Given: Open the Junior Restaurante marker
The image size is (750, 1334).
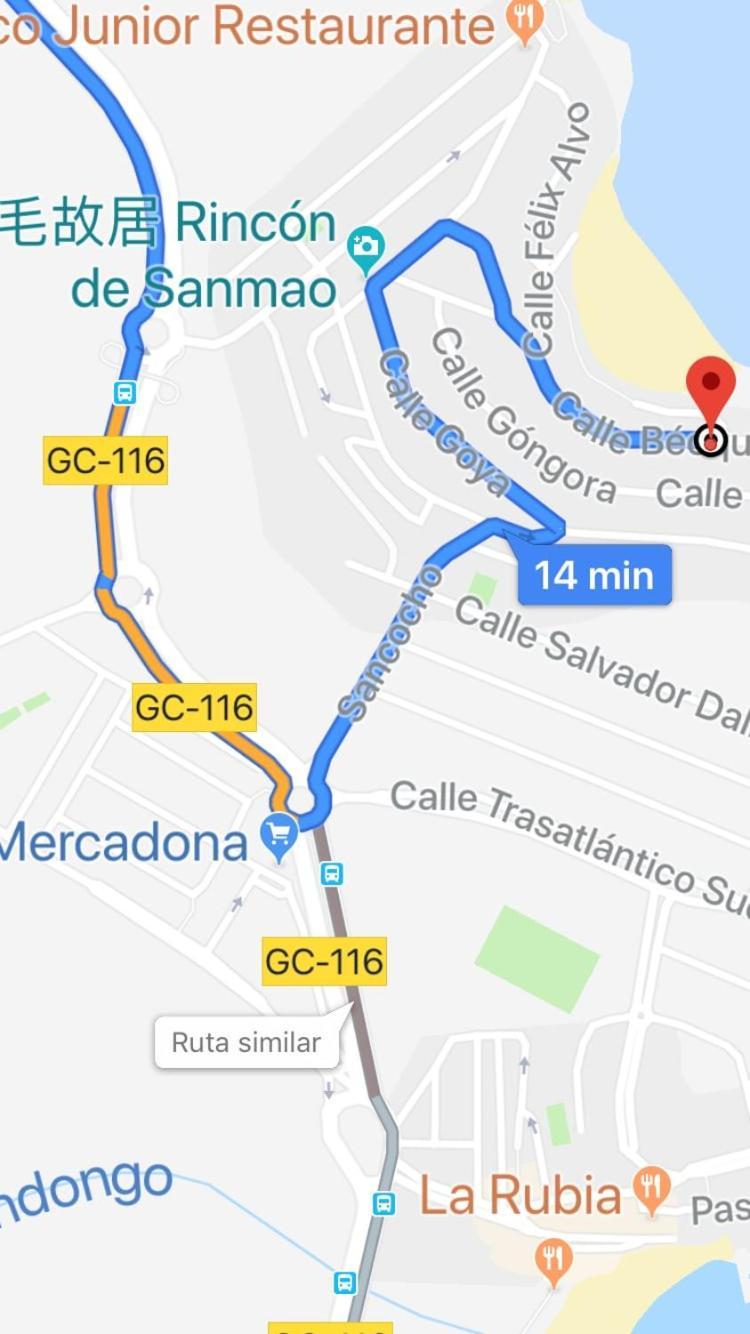Looking at the screenshot, I should coord(523,18).
